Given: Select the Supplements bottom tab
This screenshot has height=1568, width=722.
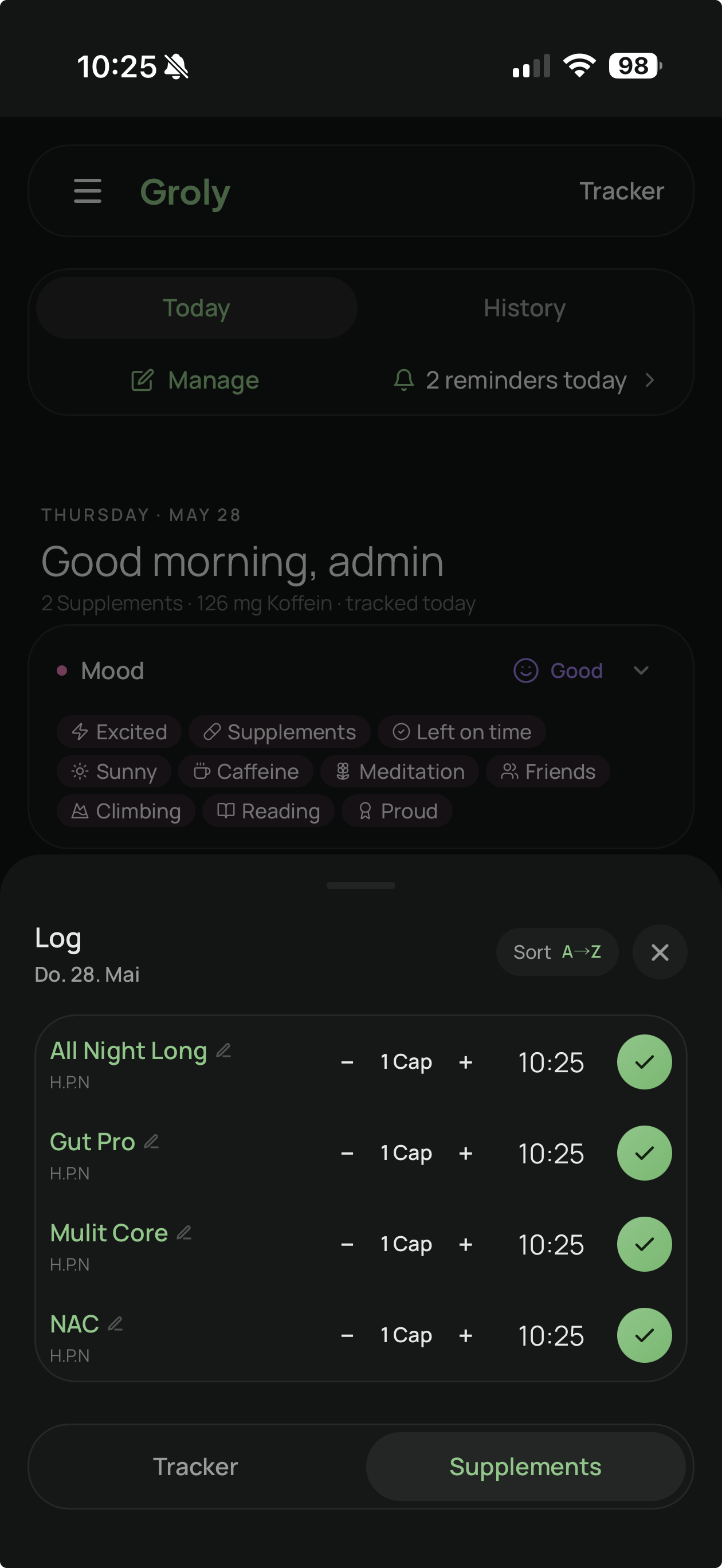Looking at the screenshot, I should (x=525, y=1467).
